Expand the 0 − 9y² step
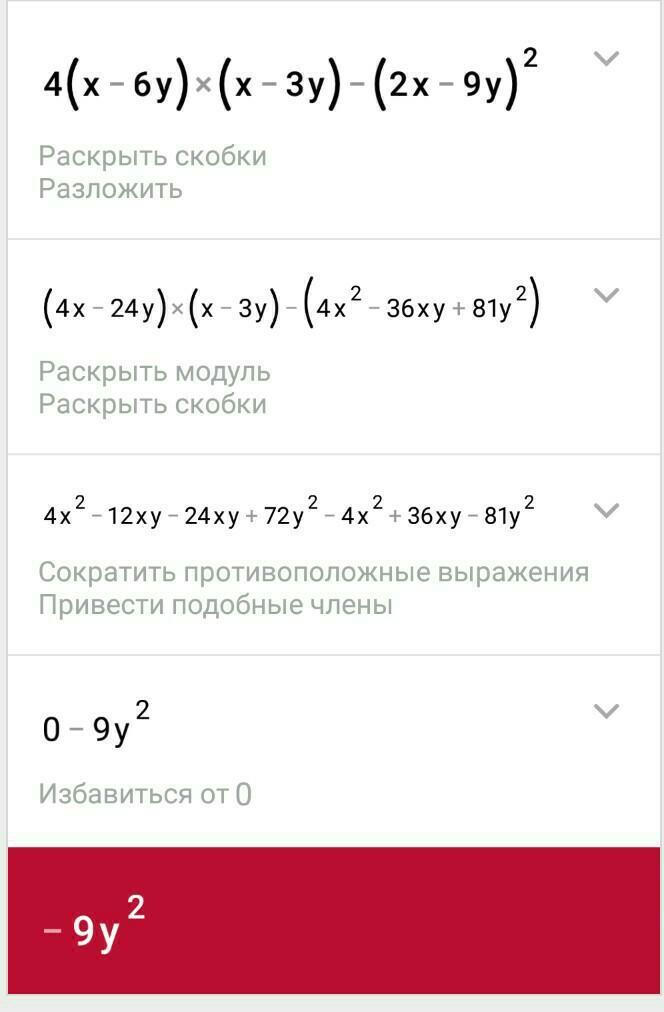This screenshot has height=1012, width=664. 606,711
